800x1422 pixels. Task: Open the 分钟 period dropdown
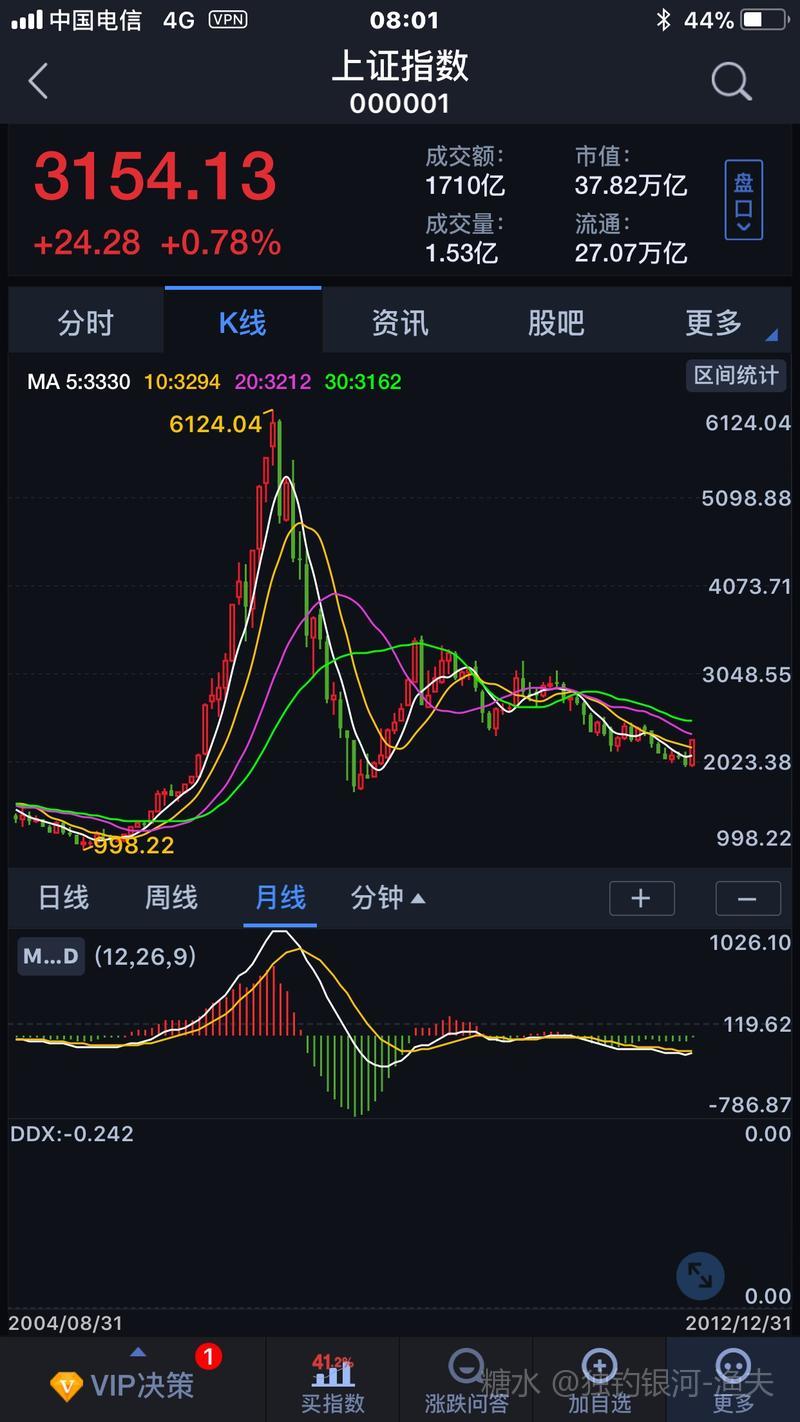[x=387, y=897]
